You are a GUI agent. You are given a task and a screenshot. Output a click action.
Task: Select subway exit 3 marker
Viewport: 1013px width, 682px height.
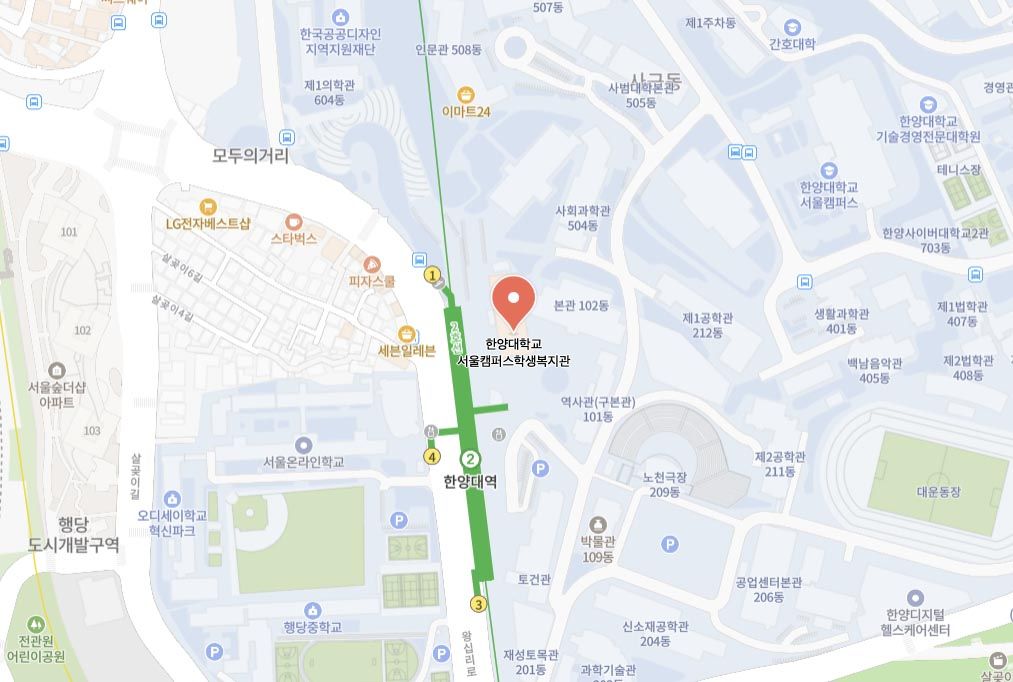coord(478,604)
